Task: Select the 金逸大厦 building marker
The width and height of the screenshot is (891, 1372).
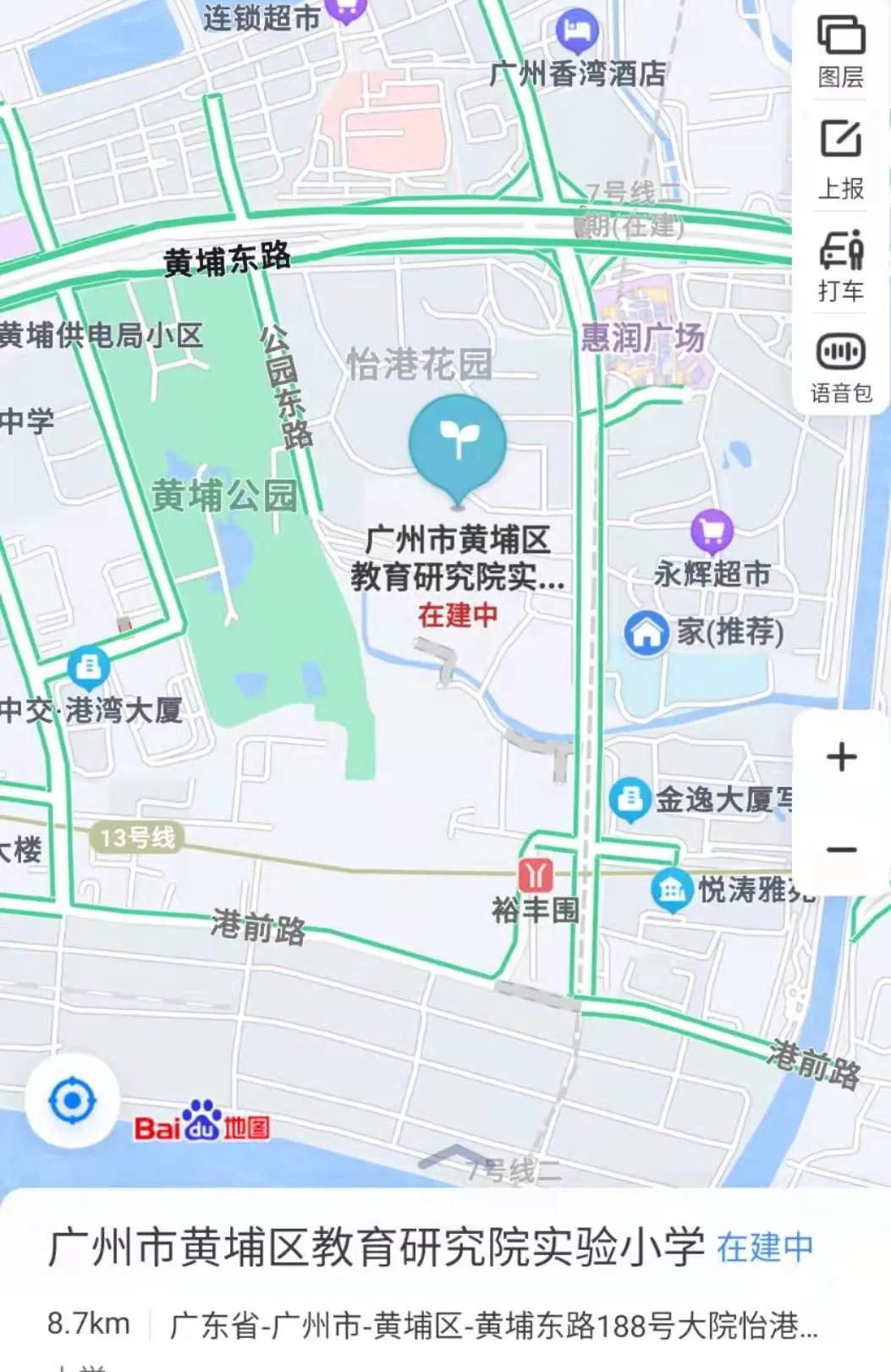Action: click(630, 800)
